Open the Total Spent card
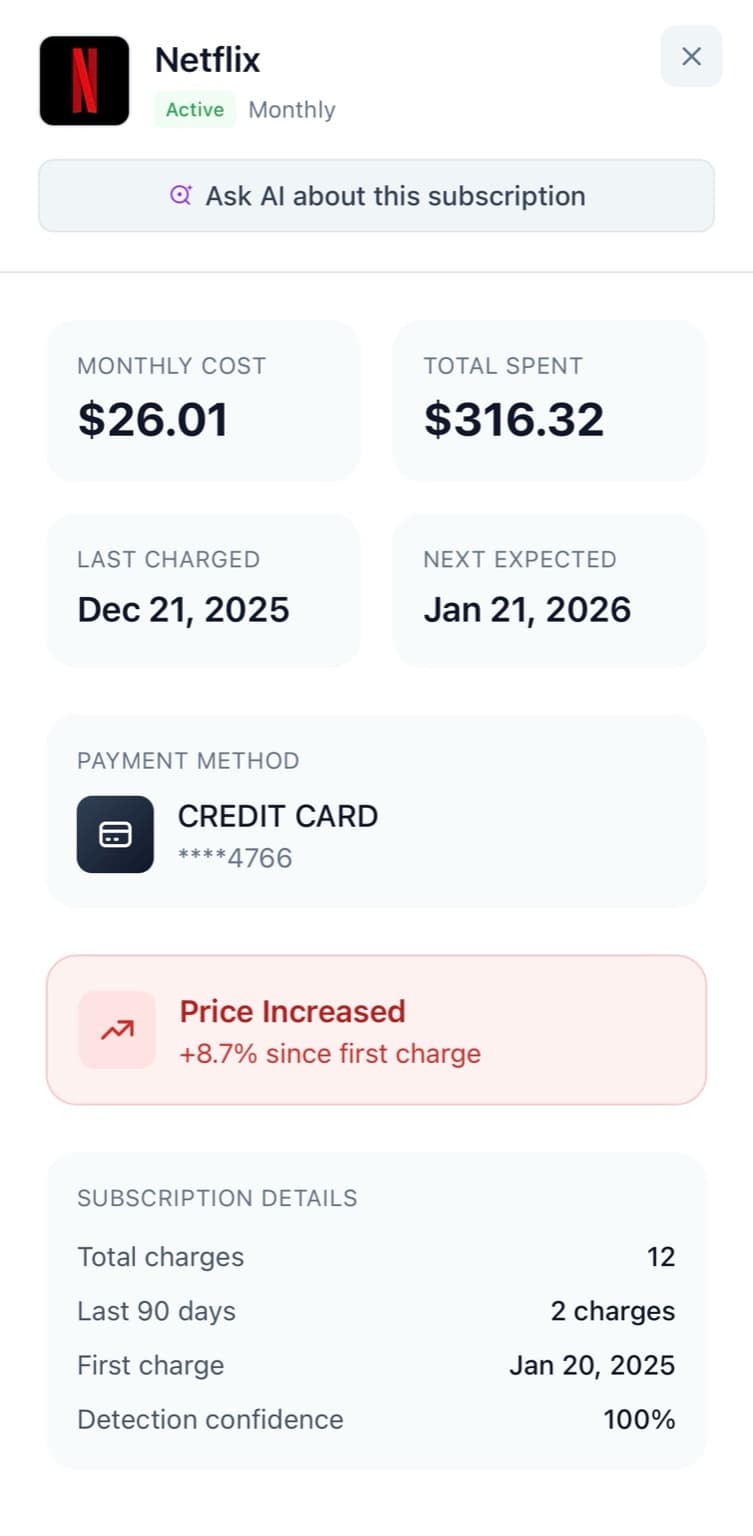 point(550,399)
